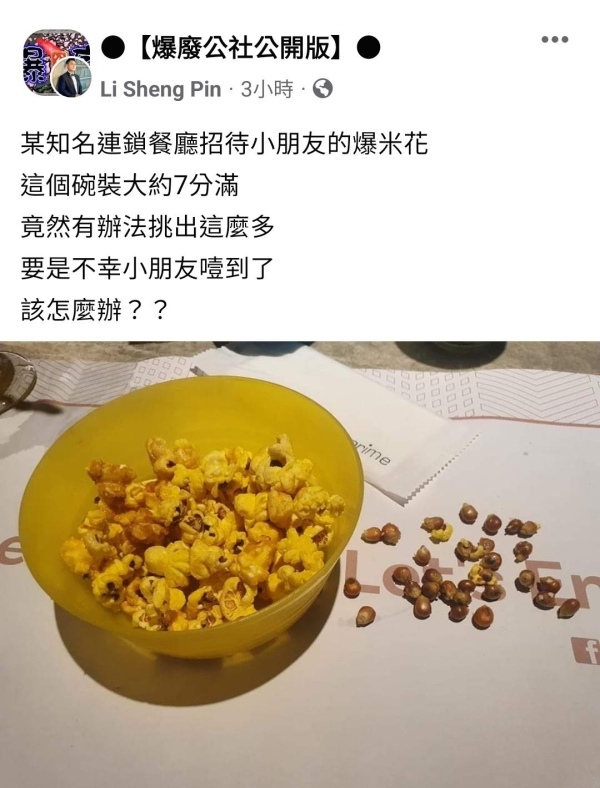Viewport: 600px width, 788px height.
Task: Open Li Sheng Pin's profile
Action: [x=160, y=89]
